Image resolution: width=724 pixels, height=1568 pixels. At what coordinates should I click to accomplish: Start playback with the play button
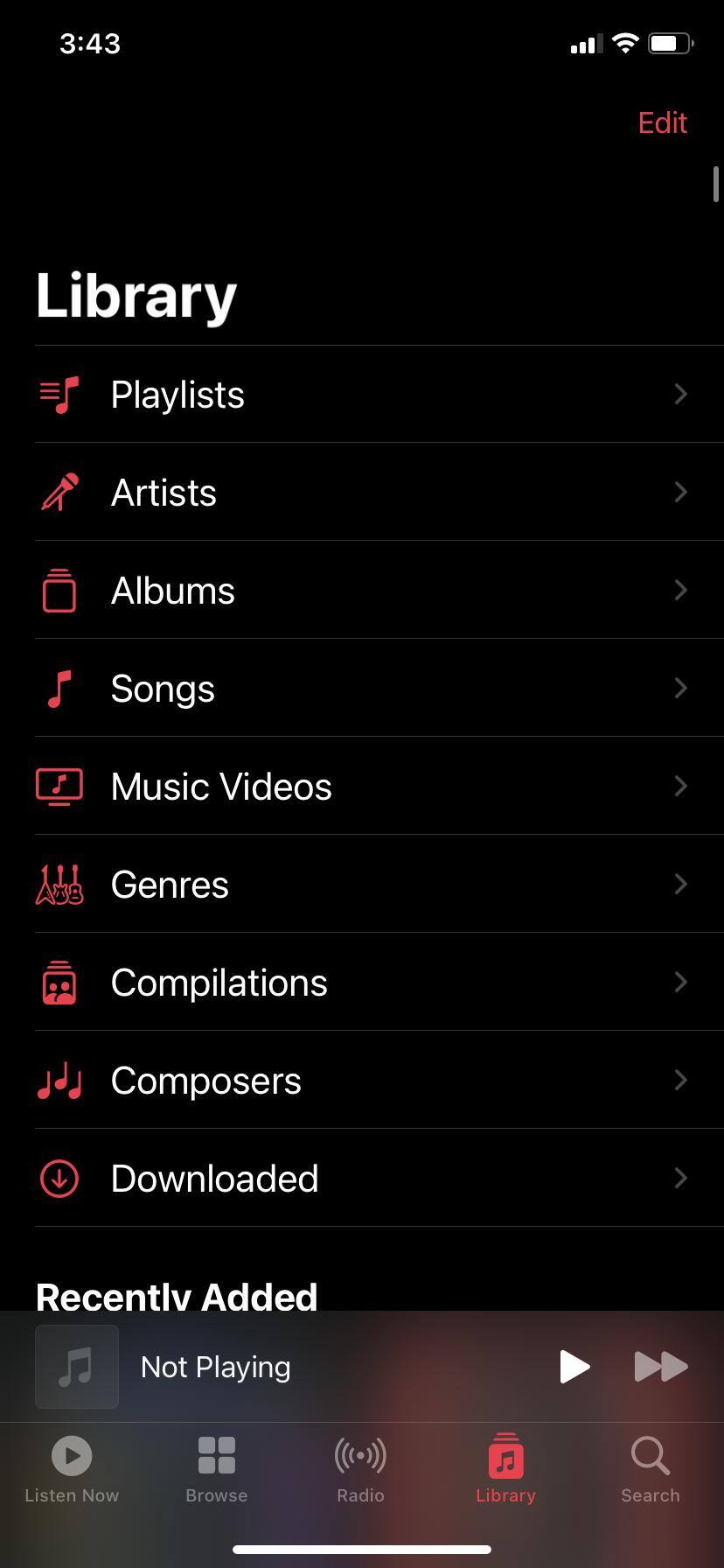pos(574,1367)
